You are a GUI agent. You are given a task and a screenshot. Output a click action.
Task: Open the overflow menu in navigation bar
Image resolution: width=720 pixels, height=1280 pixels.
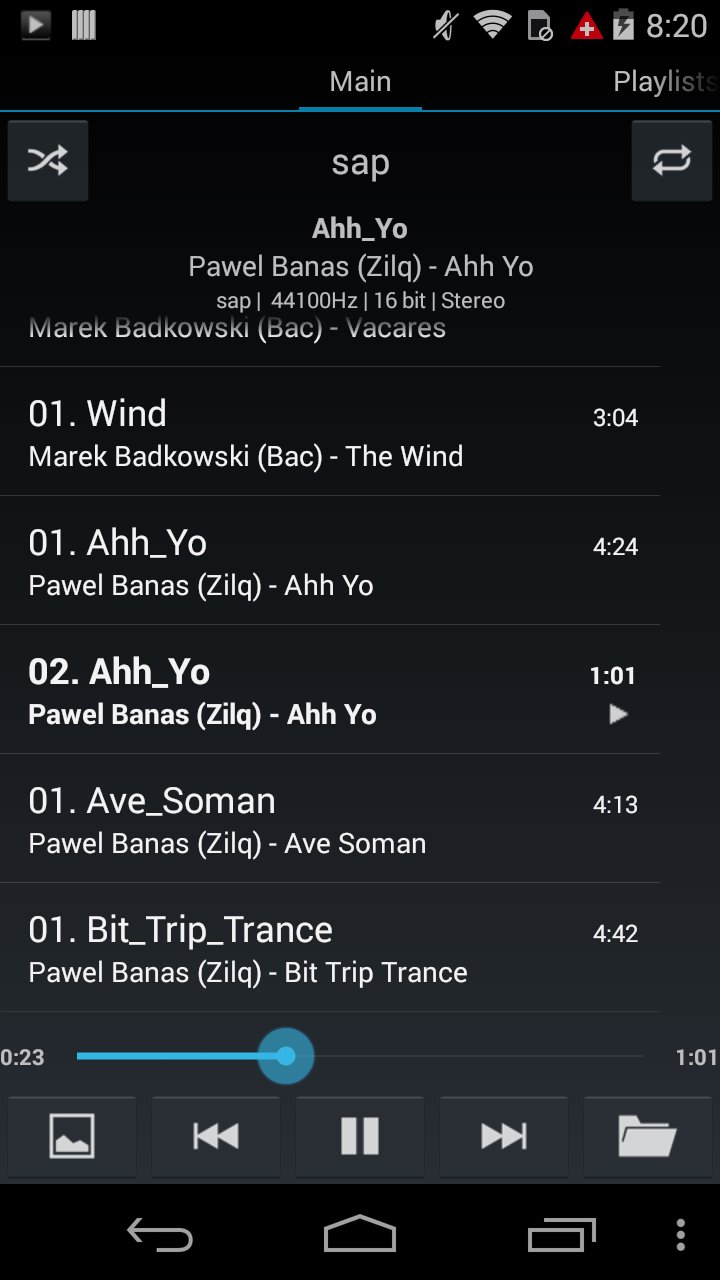[680, 1235]
